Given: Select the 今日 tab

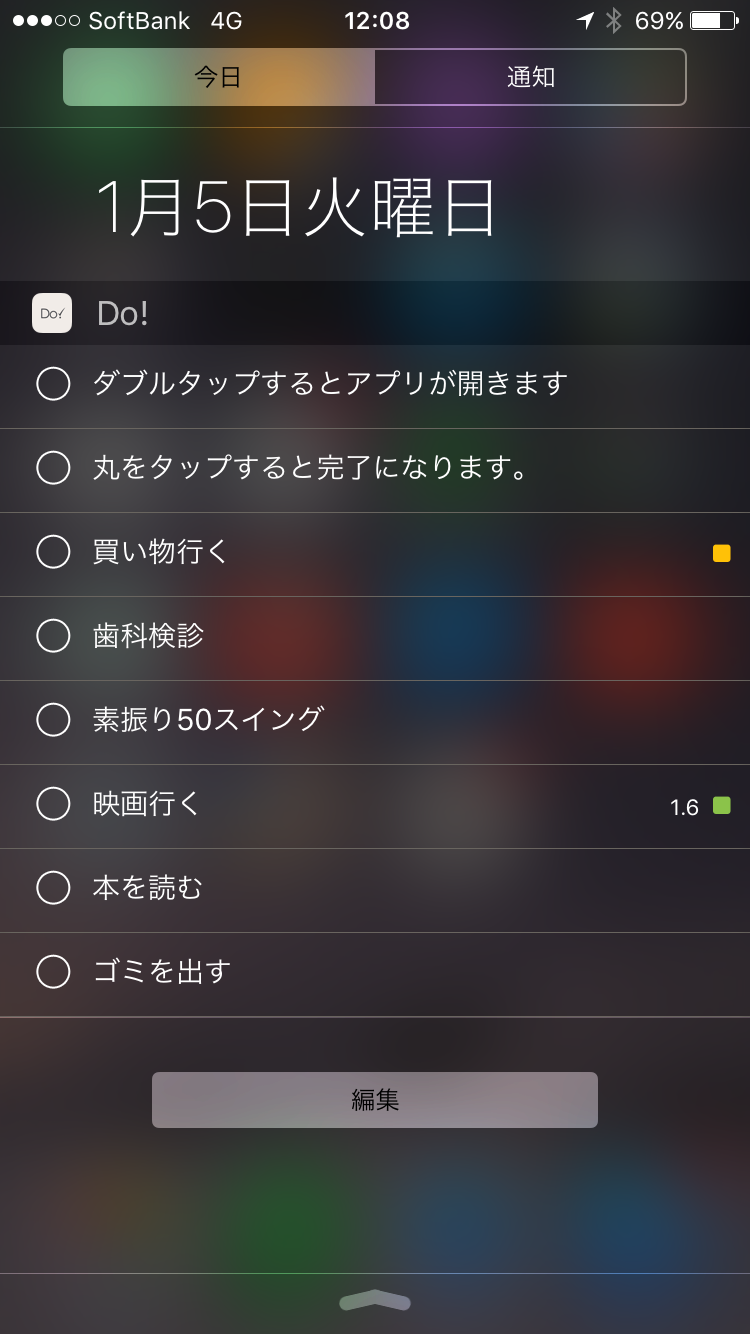Looking at the screenshot, I should click(x=218, y=77).
